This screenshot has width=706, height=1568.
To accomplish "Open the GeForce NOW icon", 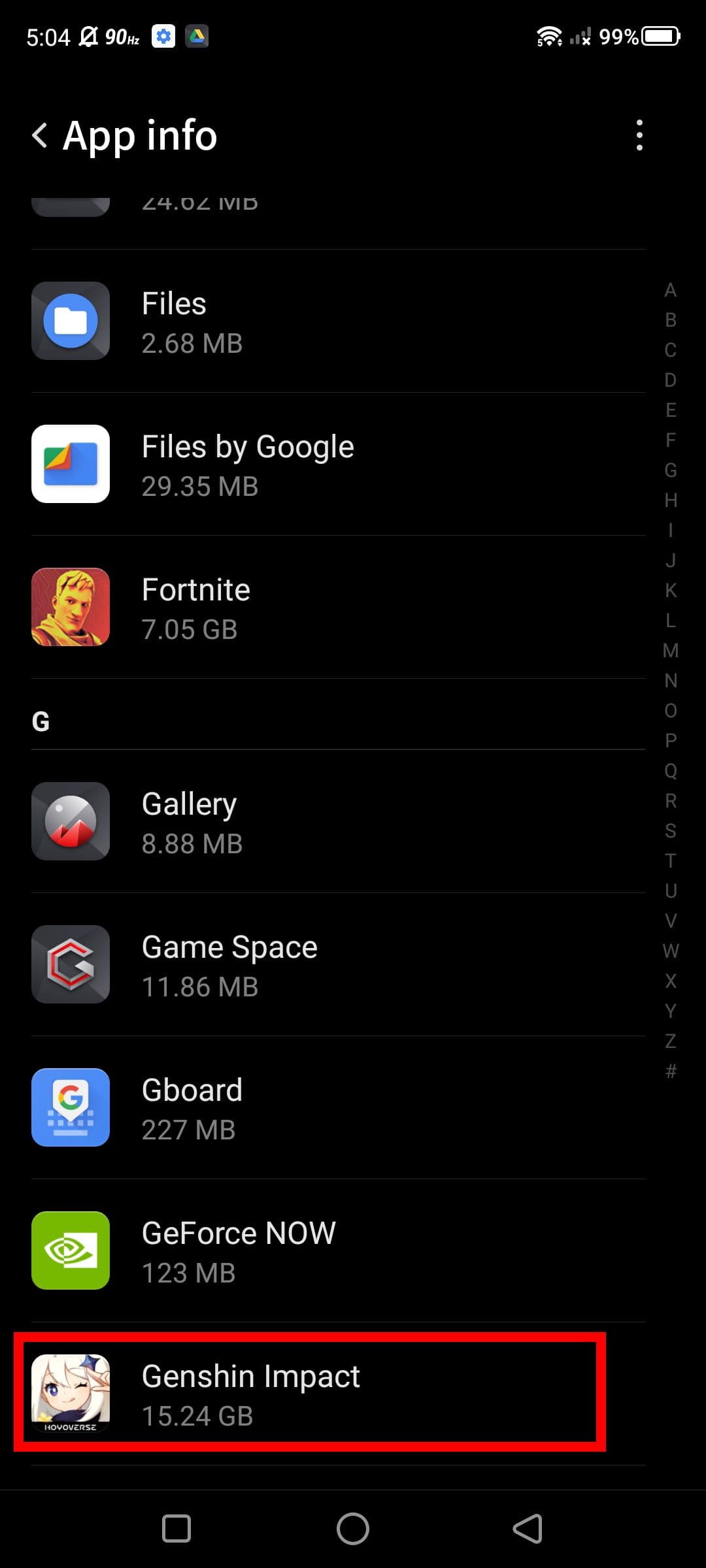I will (x=70, y=1250).
